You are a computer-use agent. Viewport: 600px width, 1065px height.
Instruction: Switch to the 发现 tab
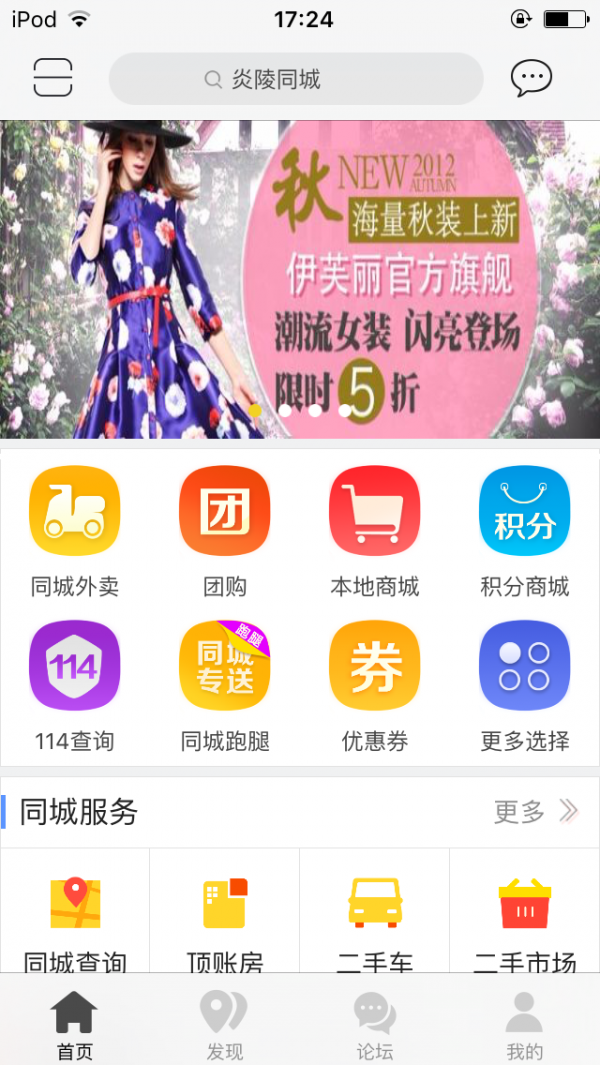[224, 1024]
